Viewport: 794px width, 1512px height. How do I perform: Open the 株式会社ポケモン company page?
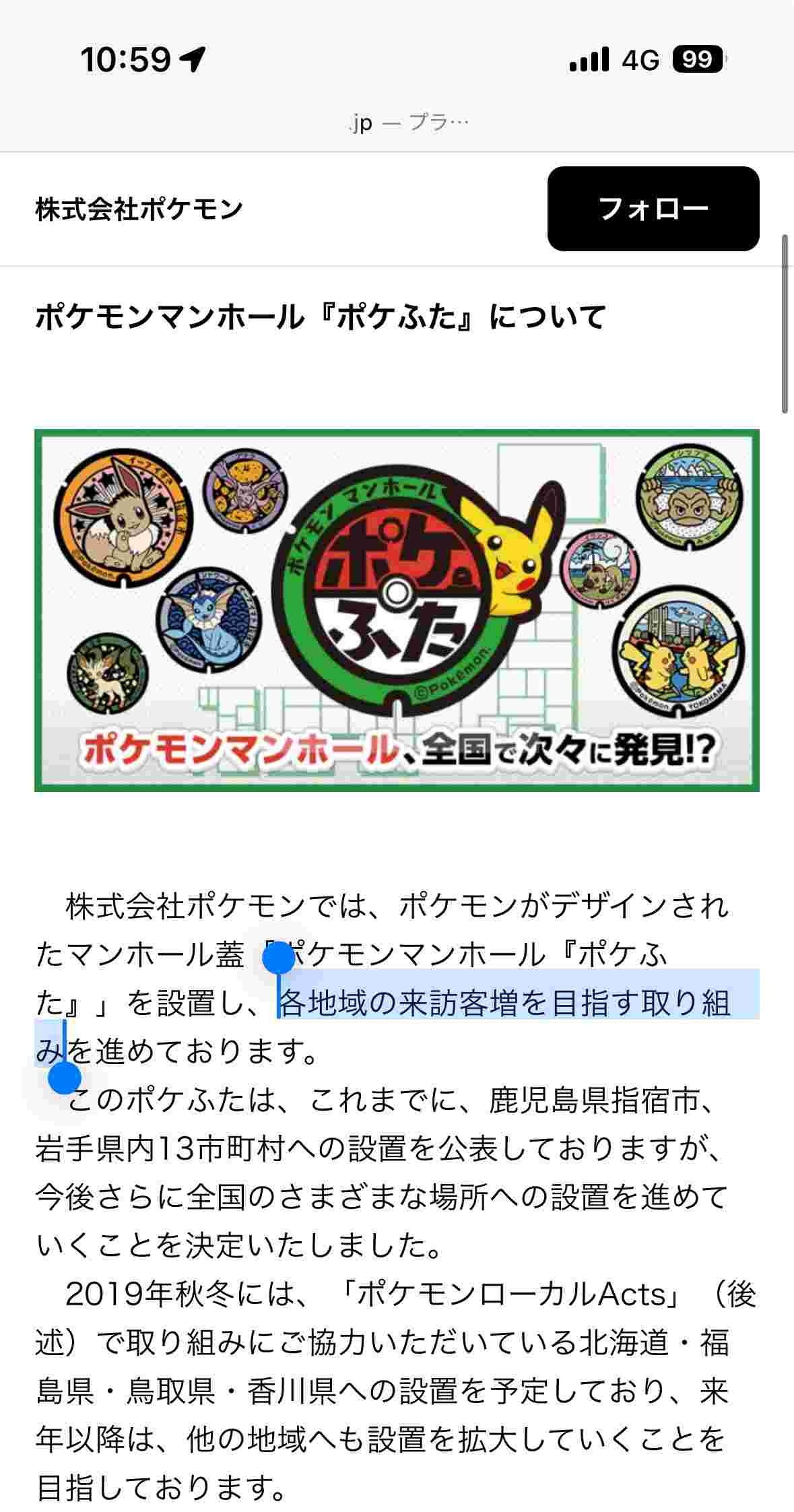coord(139,209)
